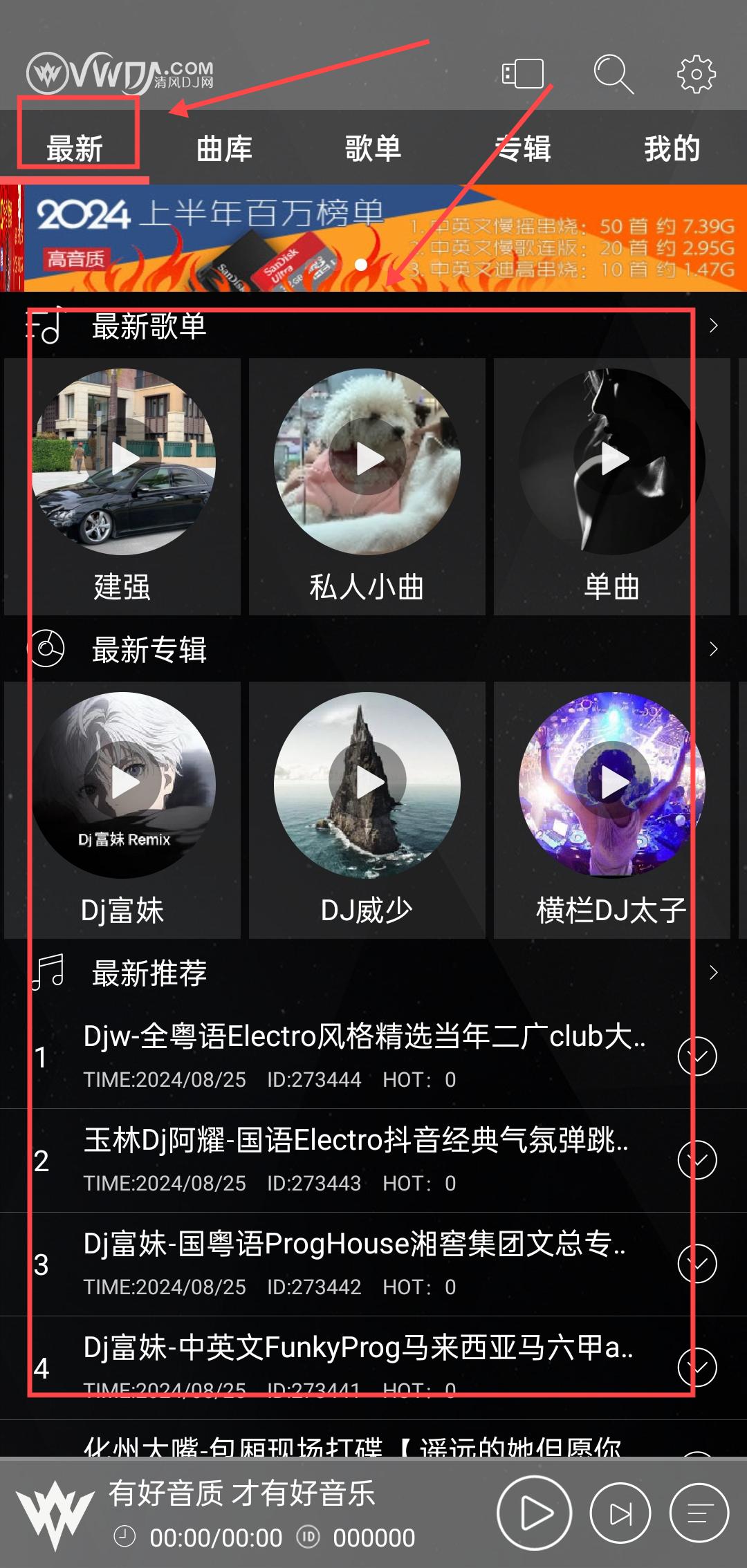The height and width of the screenshot is (1568, 747).
Task: Open the settings gear
Action: tap(696, 73)
